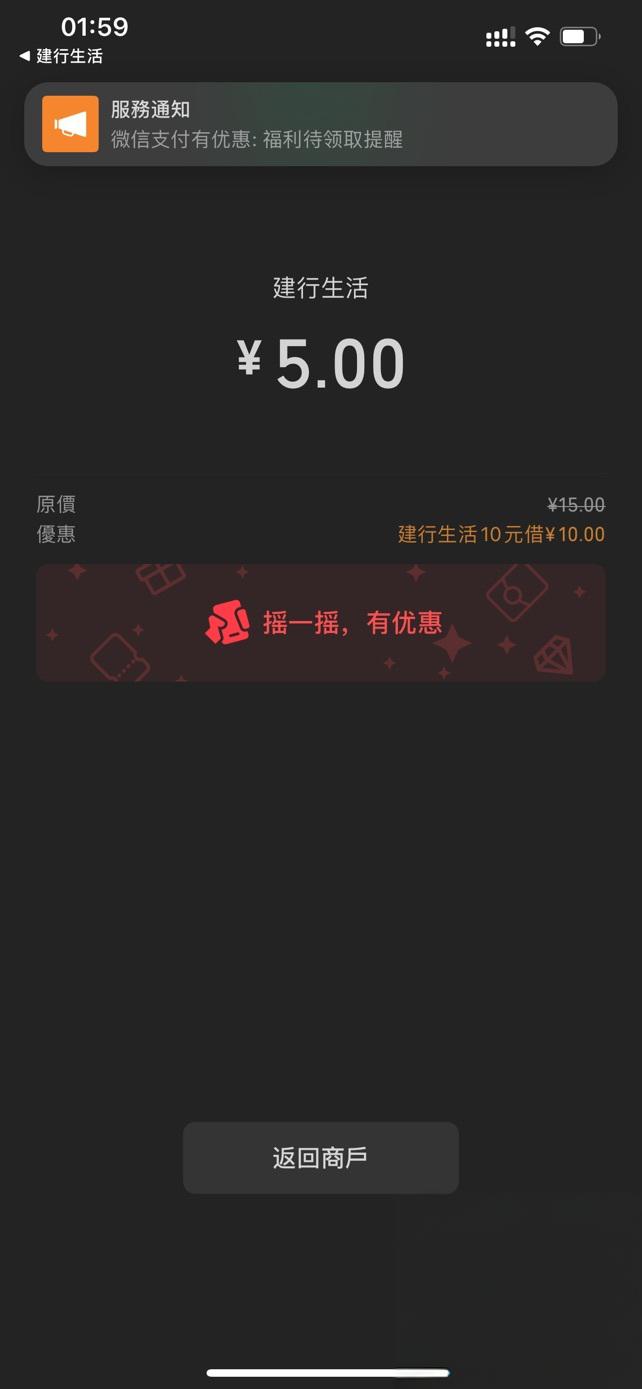Open the 服務通知 notification banner
The width and height of the screenshot is (642, 1389).
[320, 124]
